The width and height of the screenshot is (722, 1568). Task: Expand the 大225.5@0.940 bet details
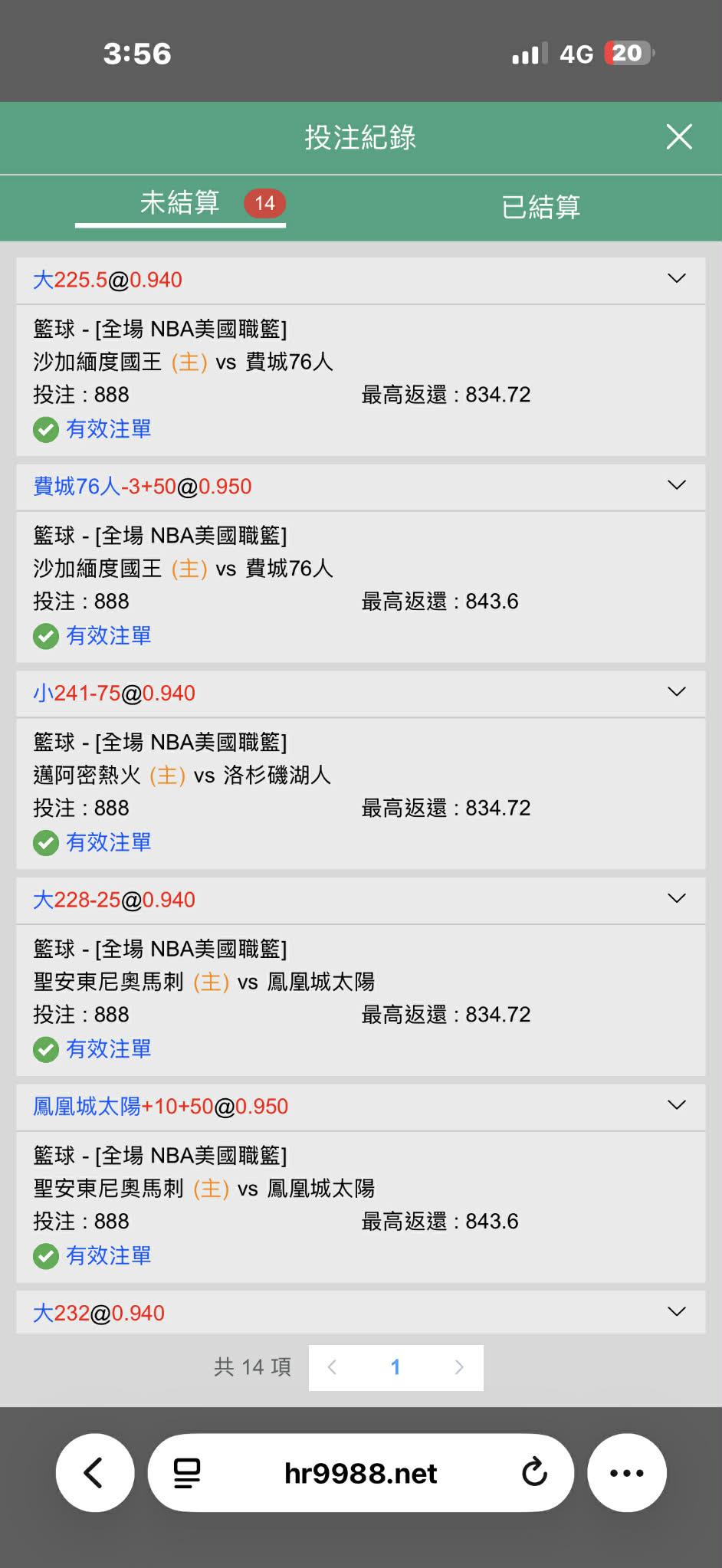click(x=676, y=279)
